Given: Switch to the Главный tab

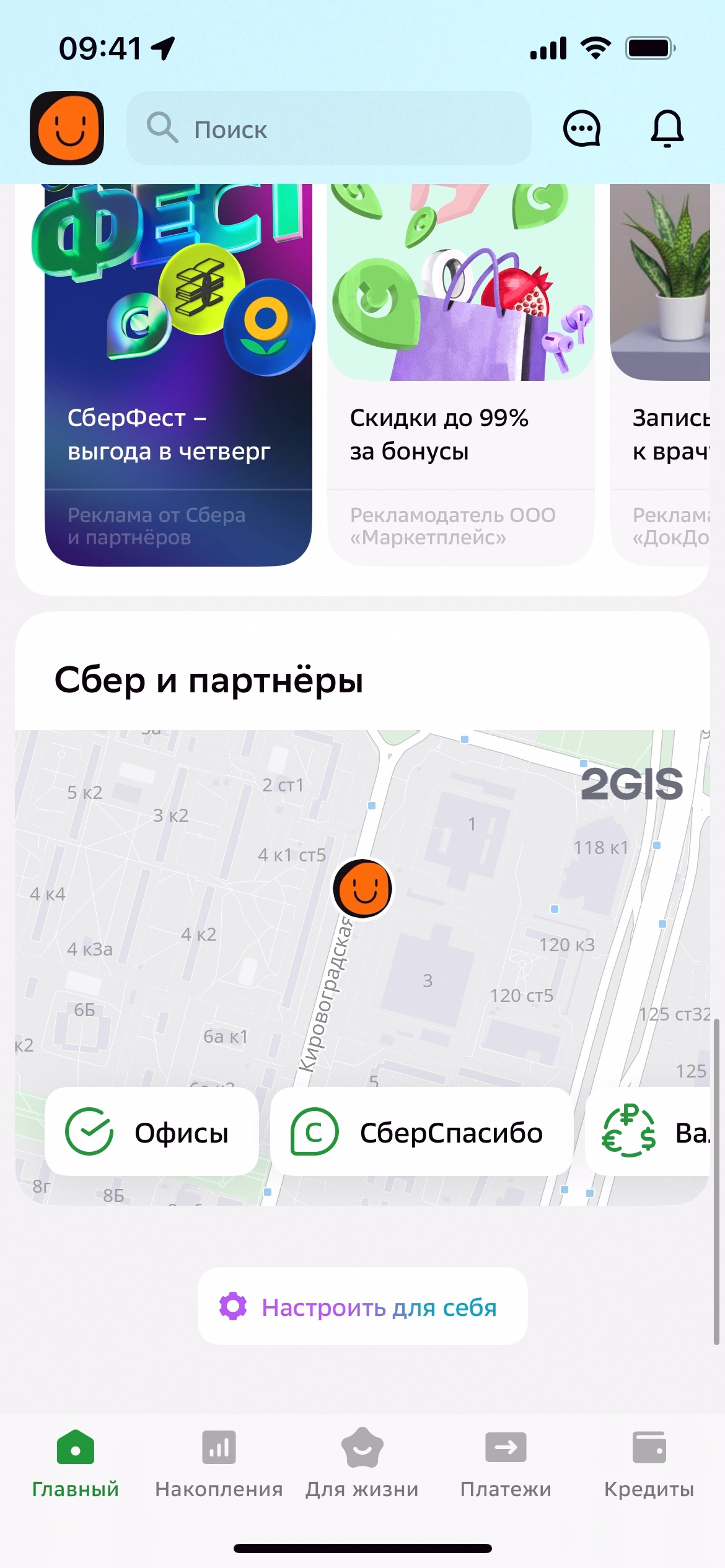Looking at the screenshot, I should (x=76, y=1463).
